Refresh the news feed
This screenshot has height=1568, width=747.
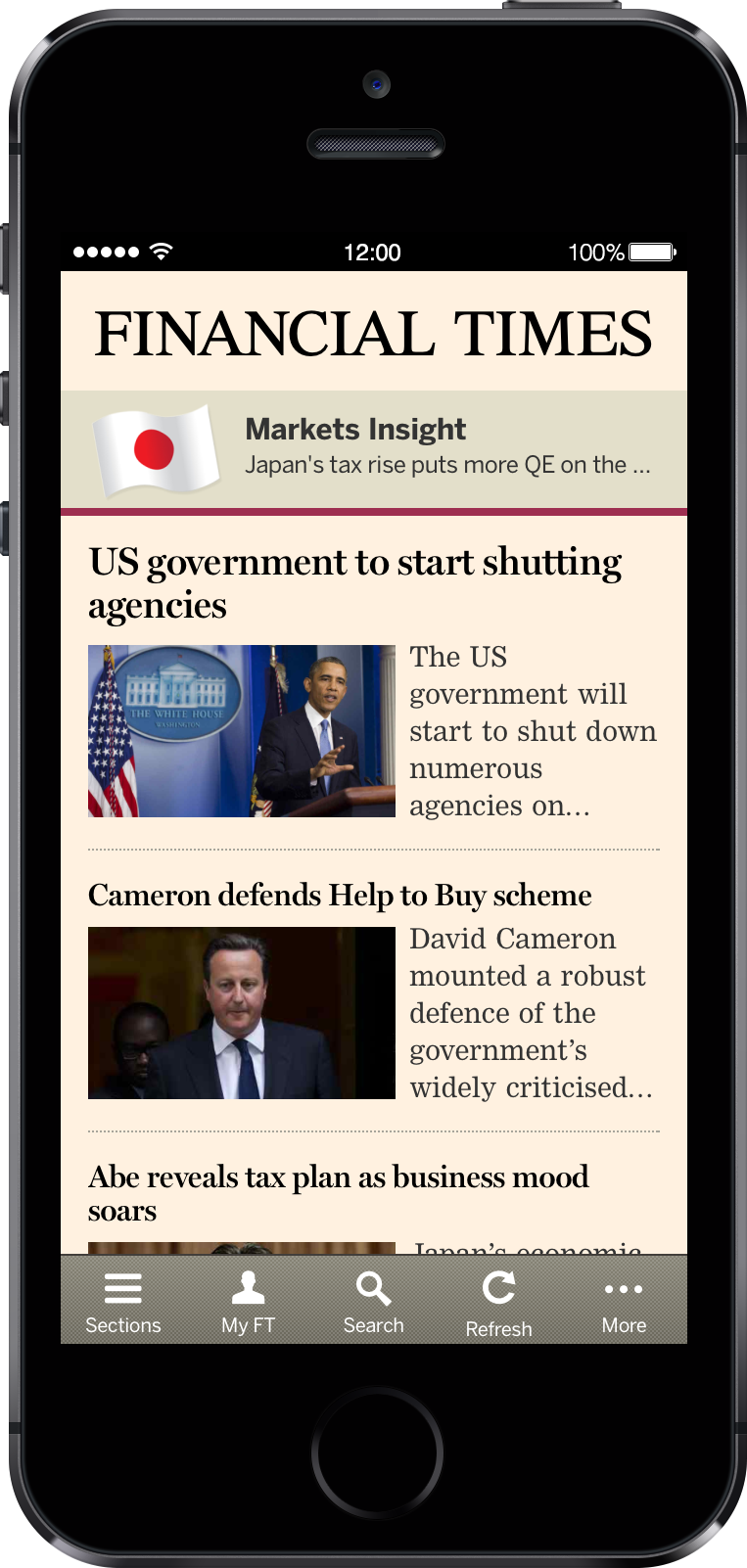pos(498,1289)
